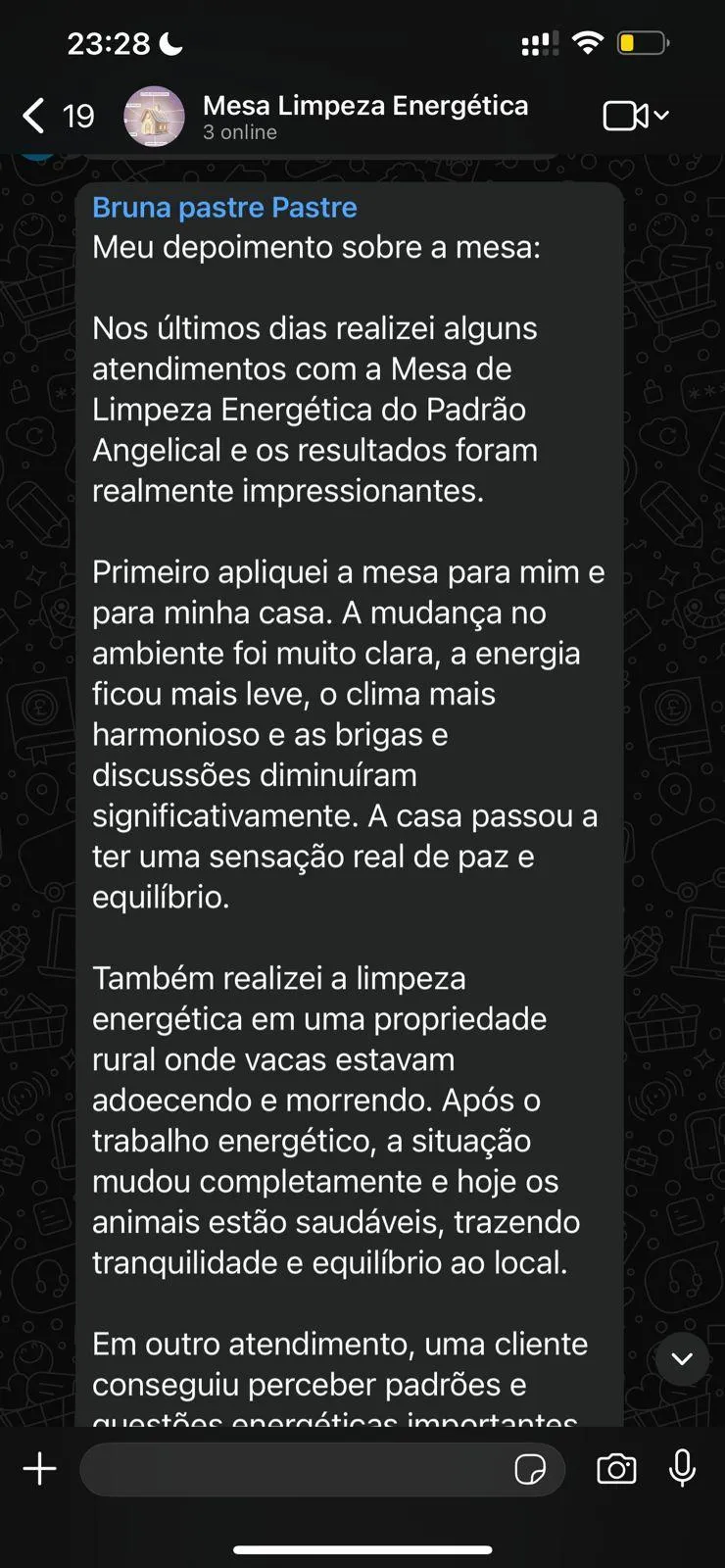Image resolution: width=725 pixels, height=1568 pixels.
Task: Focus the message text field
Action: coord(294,1469)
